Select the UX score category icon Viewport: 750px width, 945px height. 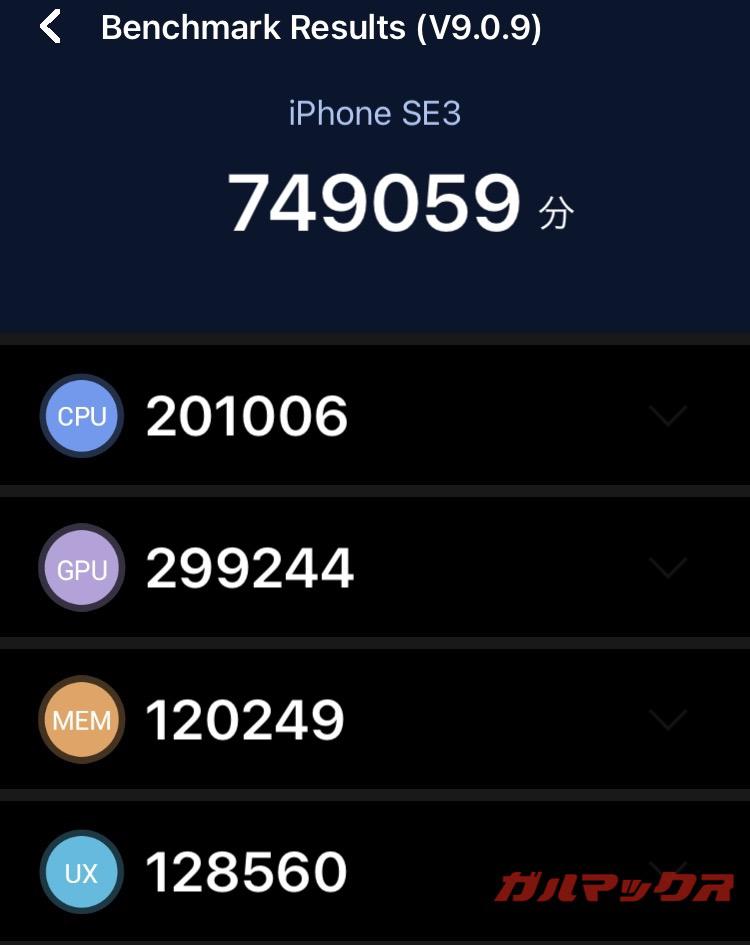[x=81, y=872]
